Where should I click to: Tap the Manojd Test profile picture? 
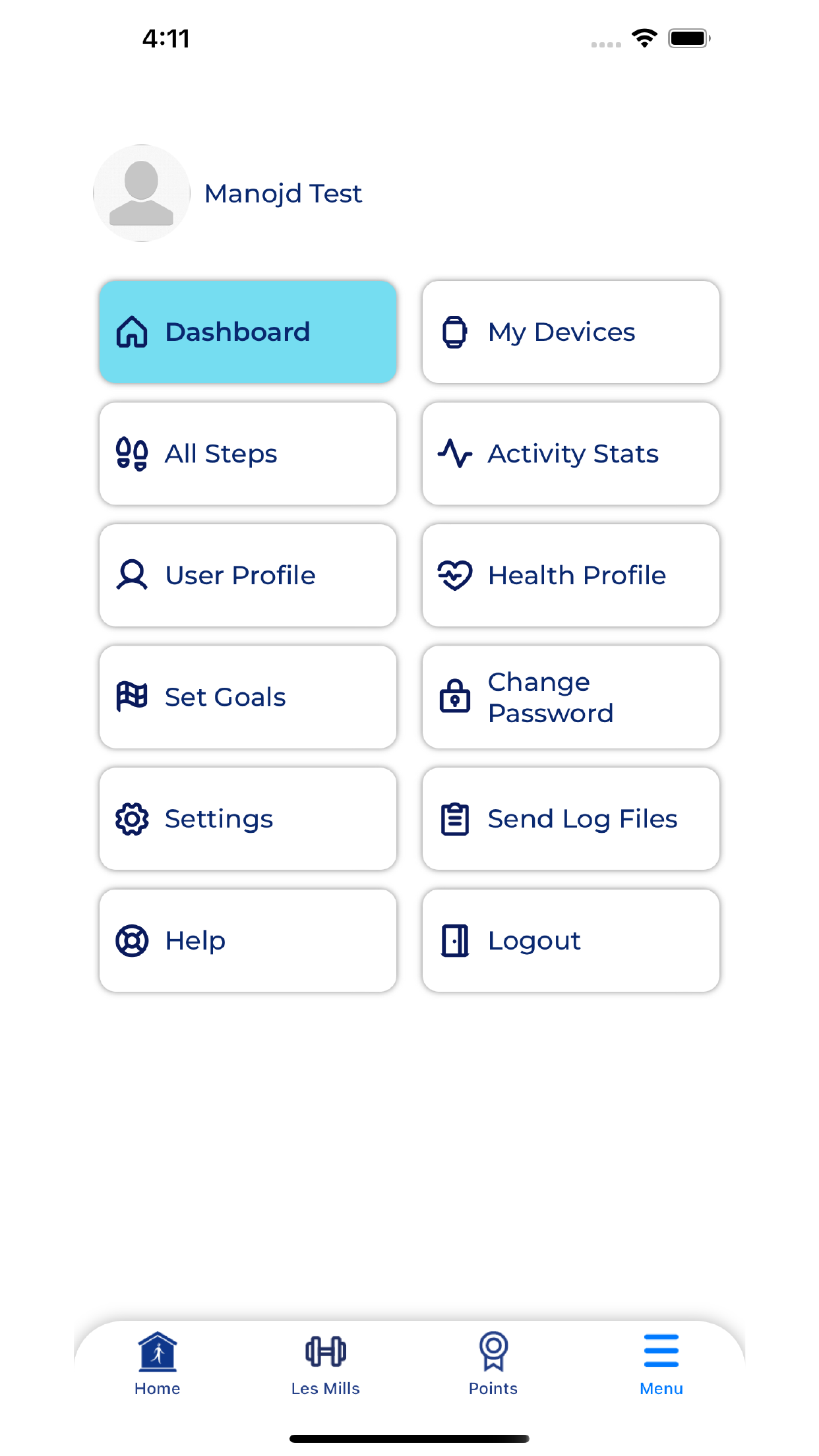[141, 193]
